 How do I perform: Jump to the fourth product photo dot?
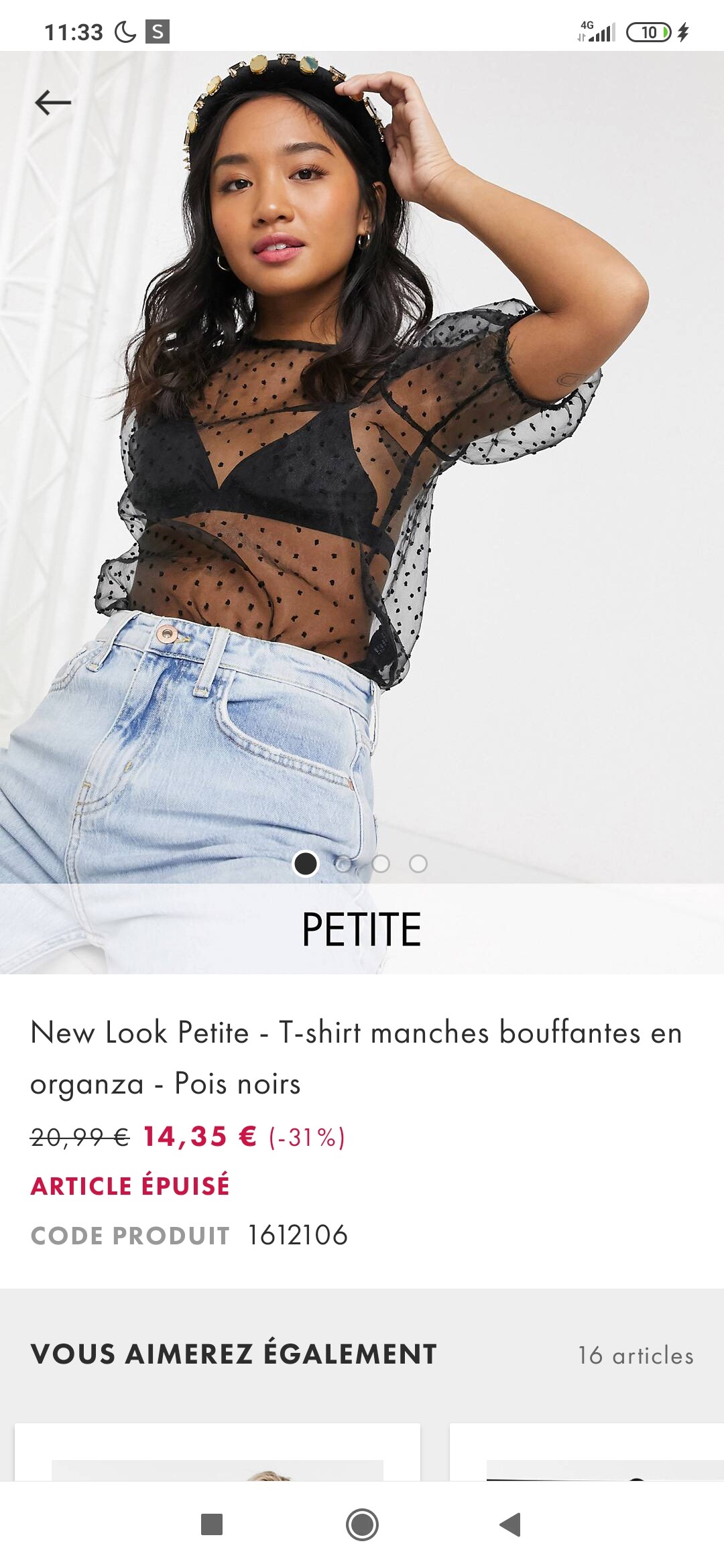(x=418, y=864)
